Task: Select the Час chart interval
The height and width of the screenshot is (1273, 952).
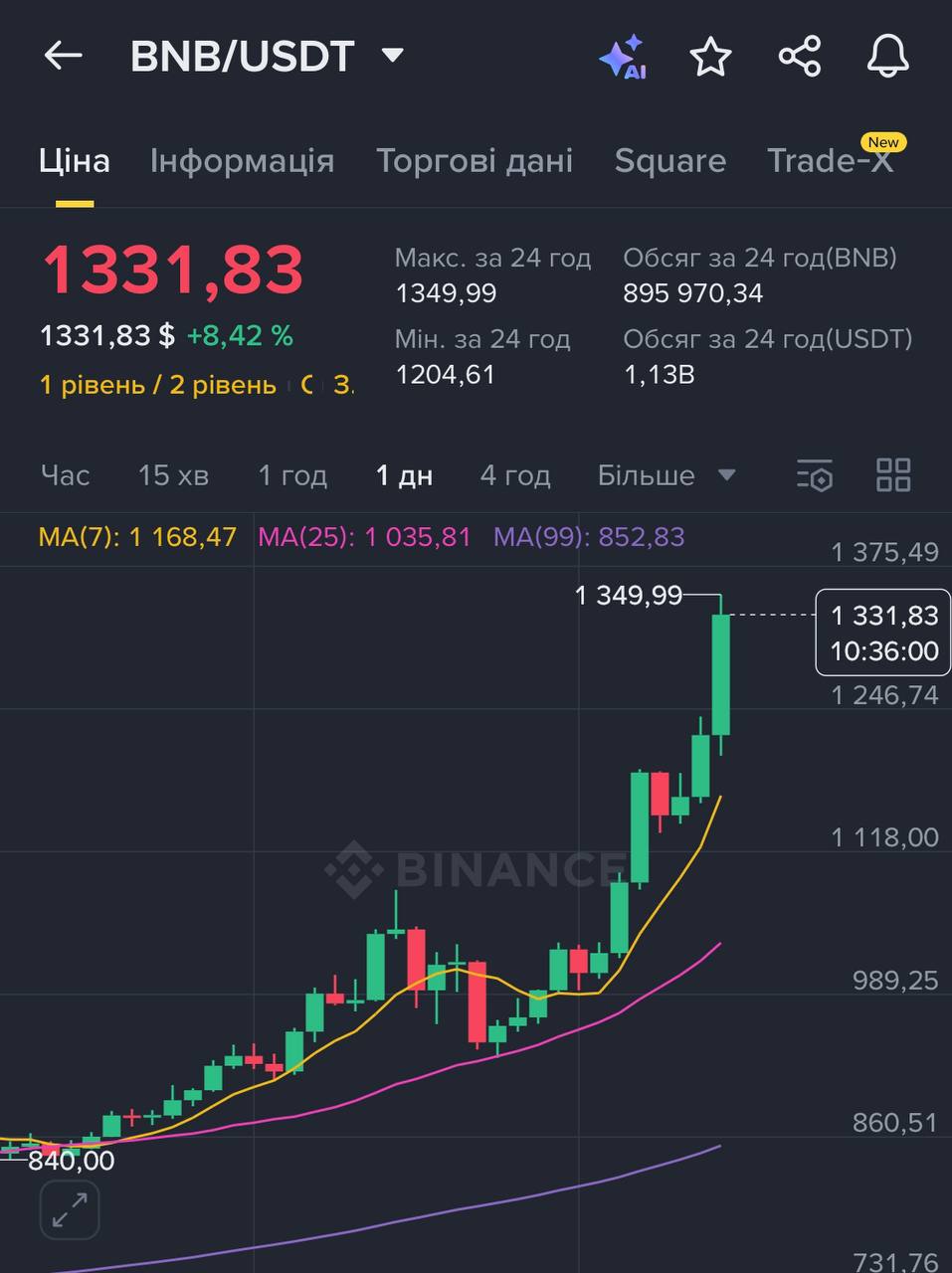Action: coord(66,475)
